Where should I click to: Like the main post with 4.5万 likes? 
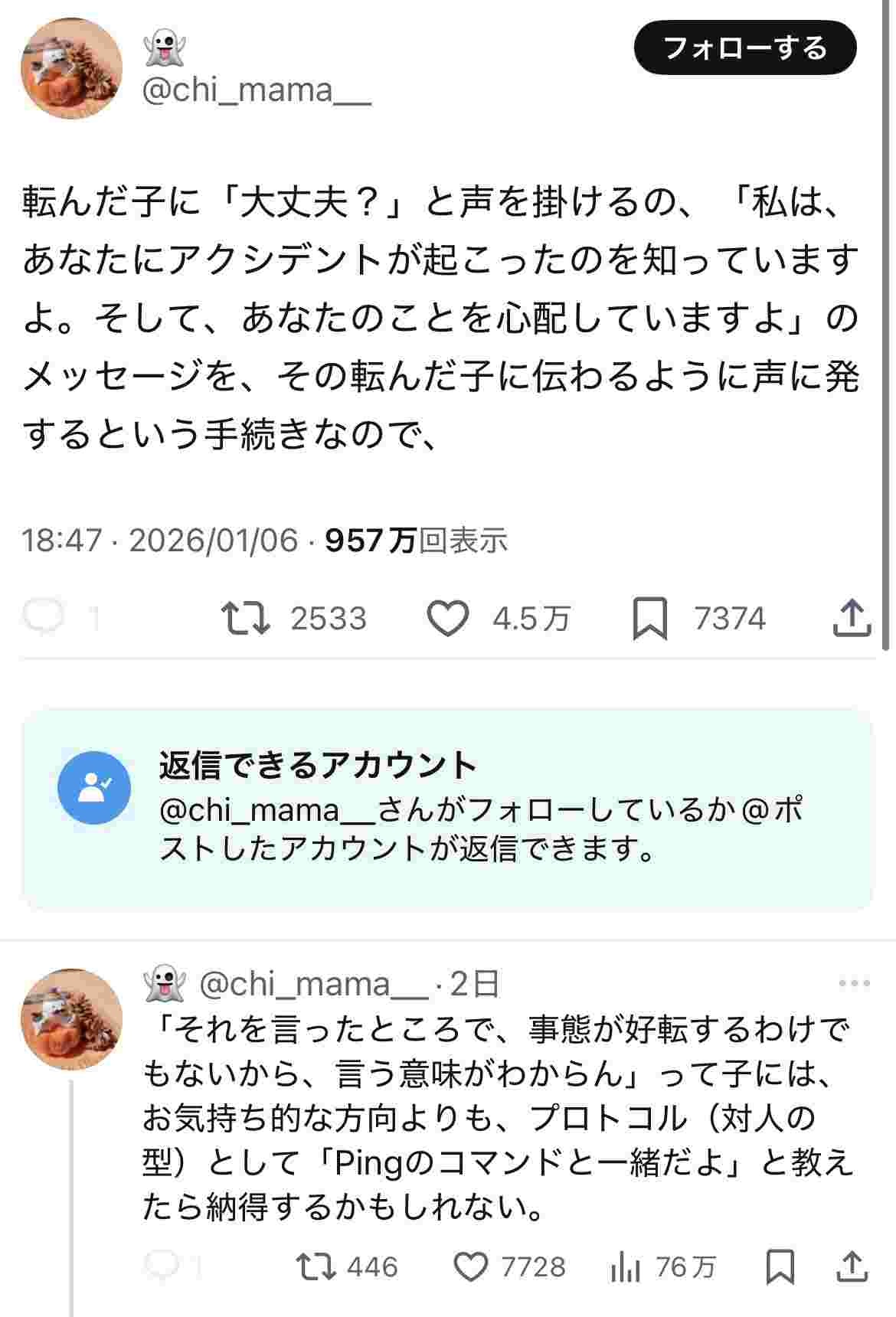click(447, 618)
